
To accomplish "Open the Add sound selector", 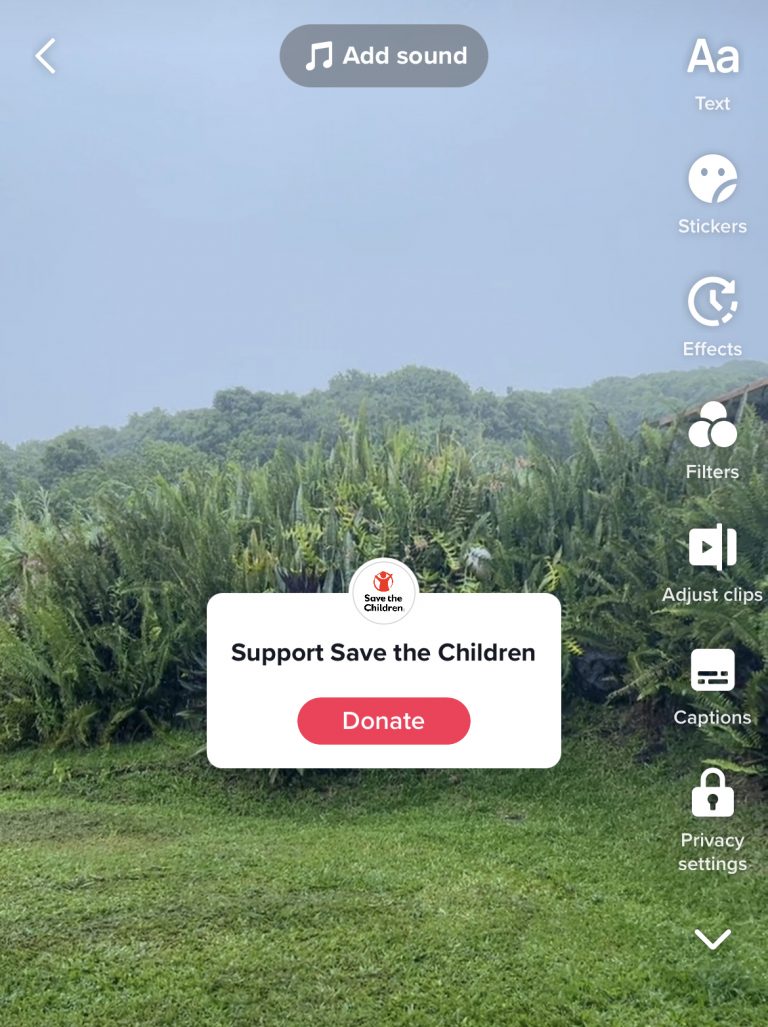I will point(383,56).
